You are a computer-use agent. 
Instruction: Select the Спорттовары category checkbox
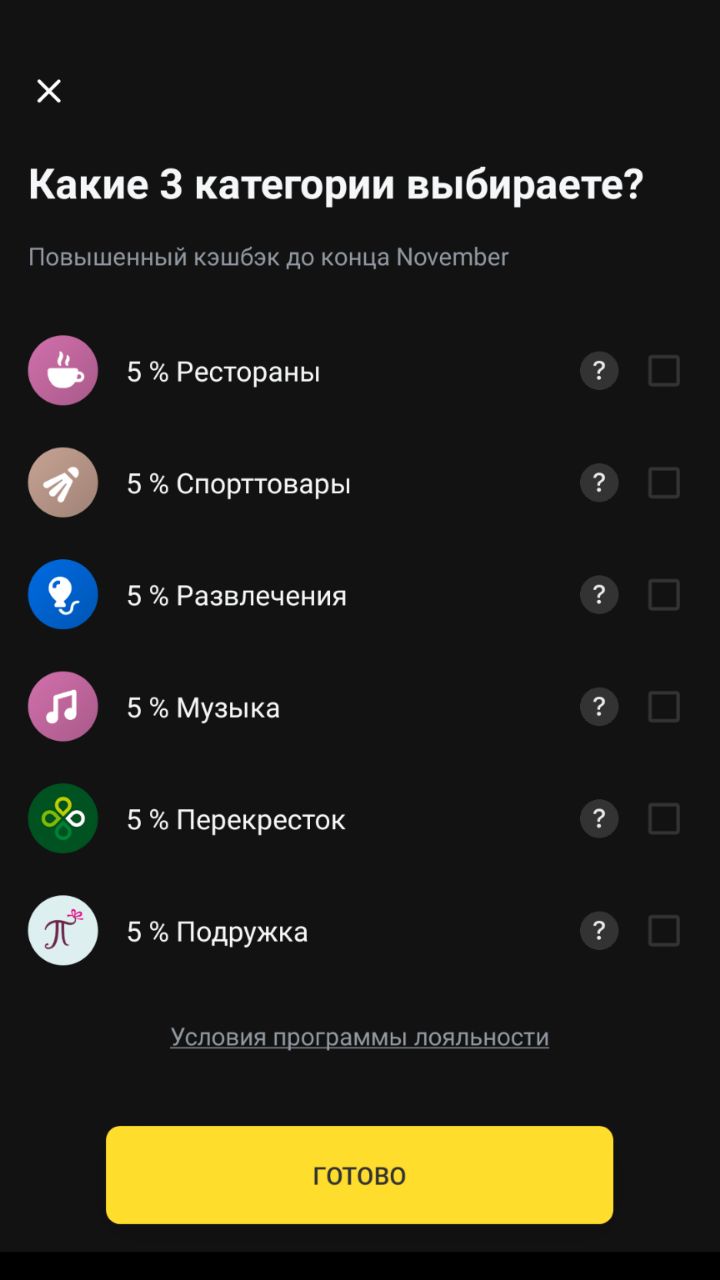664,483
